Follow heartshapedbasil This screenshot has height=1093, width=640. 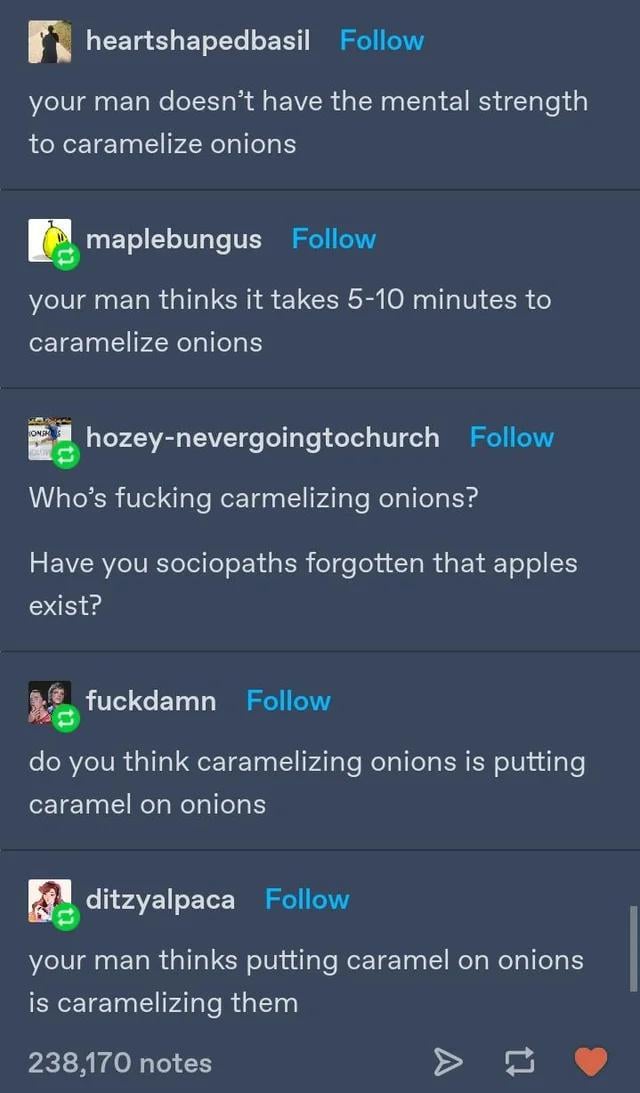(x=381, y=41)
